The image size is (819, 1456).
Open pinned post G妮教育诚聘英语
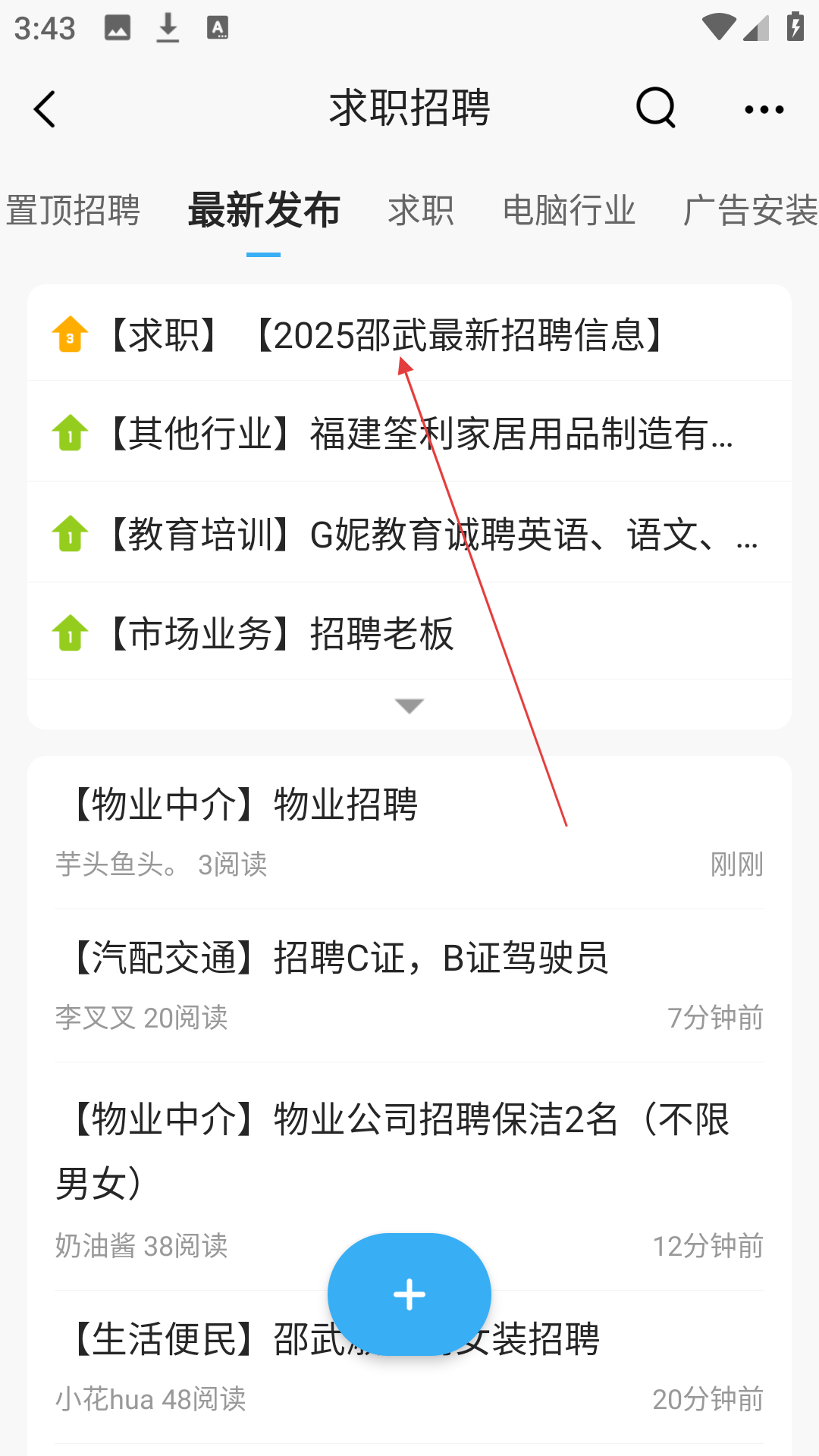409,534
